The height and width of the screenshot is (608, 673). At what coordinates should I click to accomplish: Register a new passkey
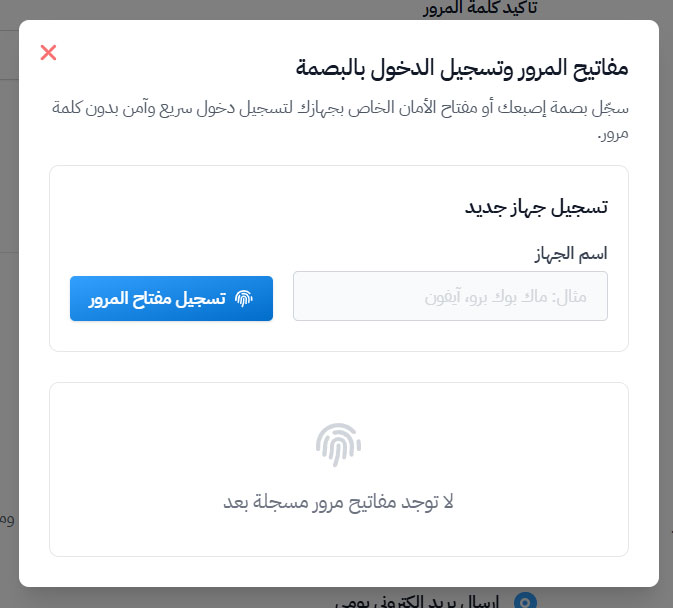click(171, 299)
